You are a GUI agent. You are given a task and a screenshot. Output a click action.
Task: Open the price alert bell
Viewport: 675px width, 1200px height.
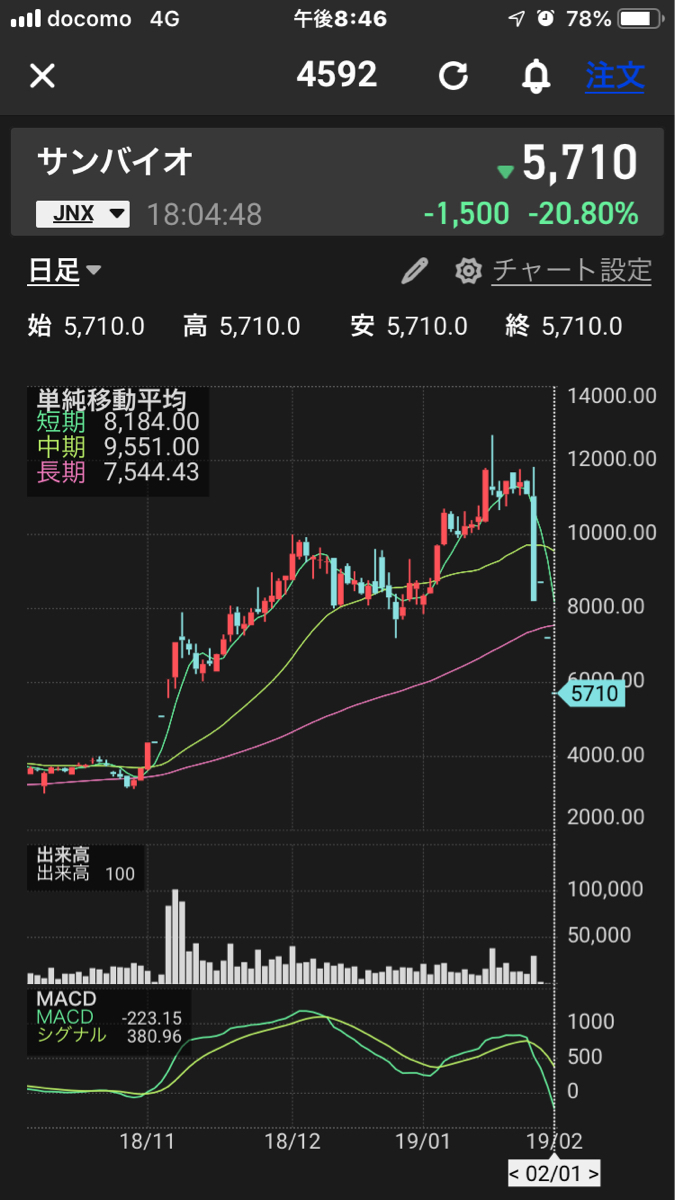[x=537, y=75]
